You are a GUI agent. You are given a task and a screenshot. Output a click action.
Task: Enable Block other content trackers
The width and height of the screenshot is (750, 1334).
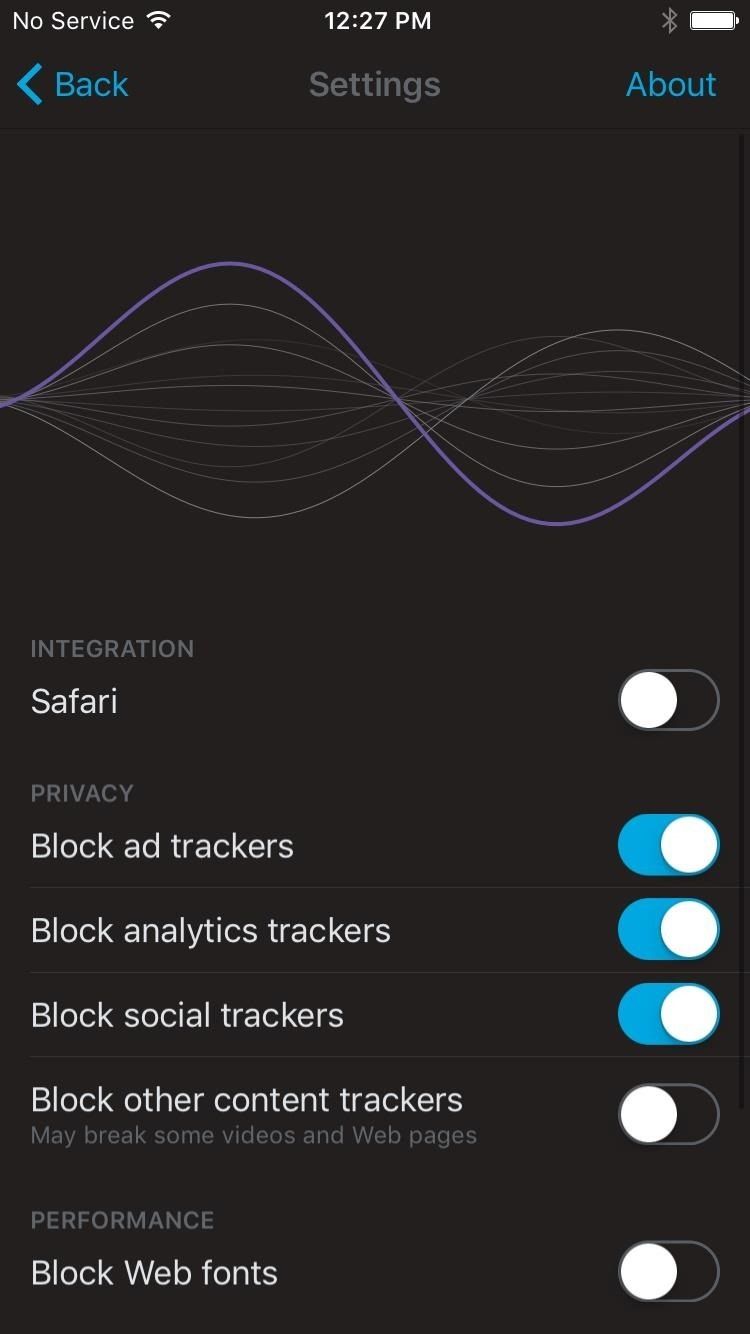668,1113
